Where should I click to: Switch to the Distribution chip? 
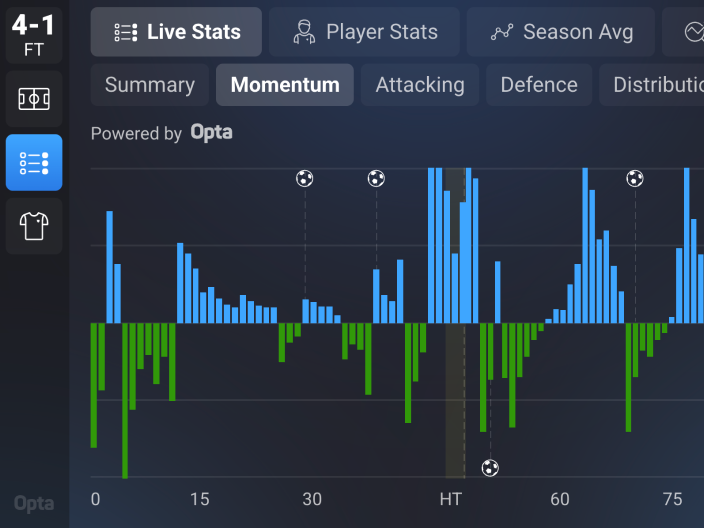tap(651, 85)
